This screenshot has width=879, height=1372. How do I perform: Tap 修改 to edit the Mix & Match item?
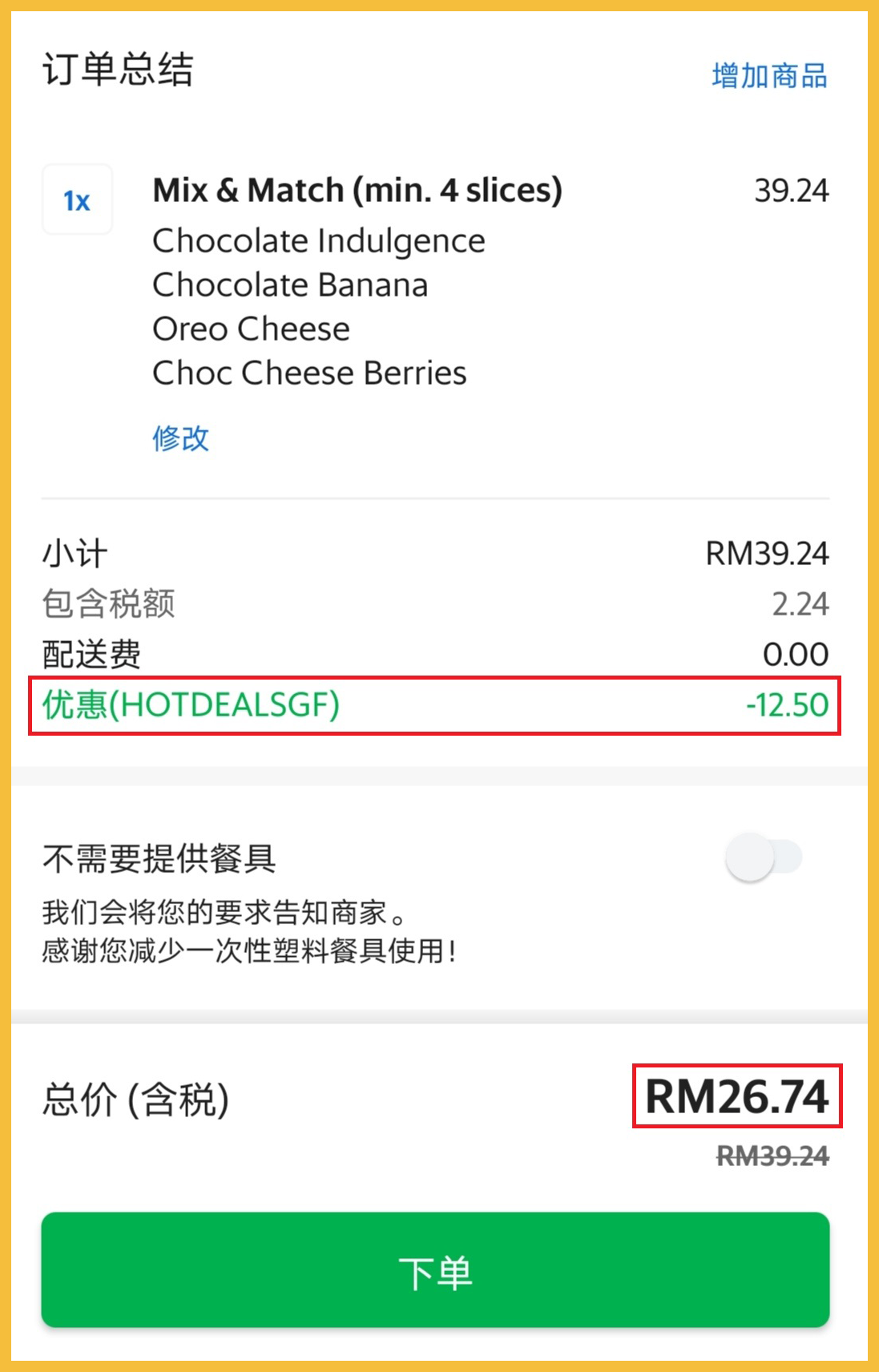180,438
